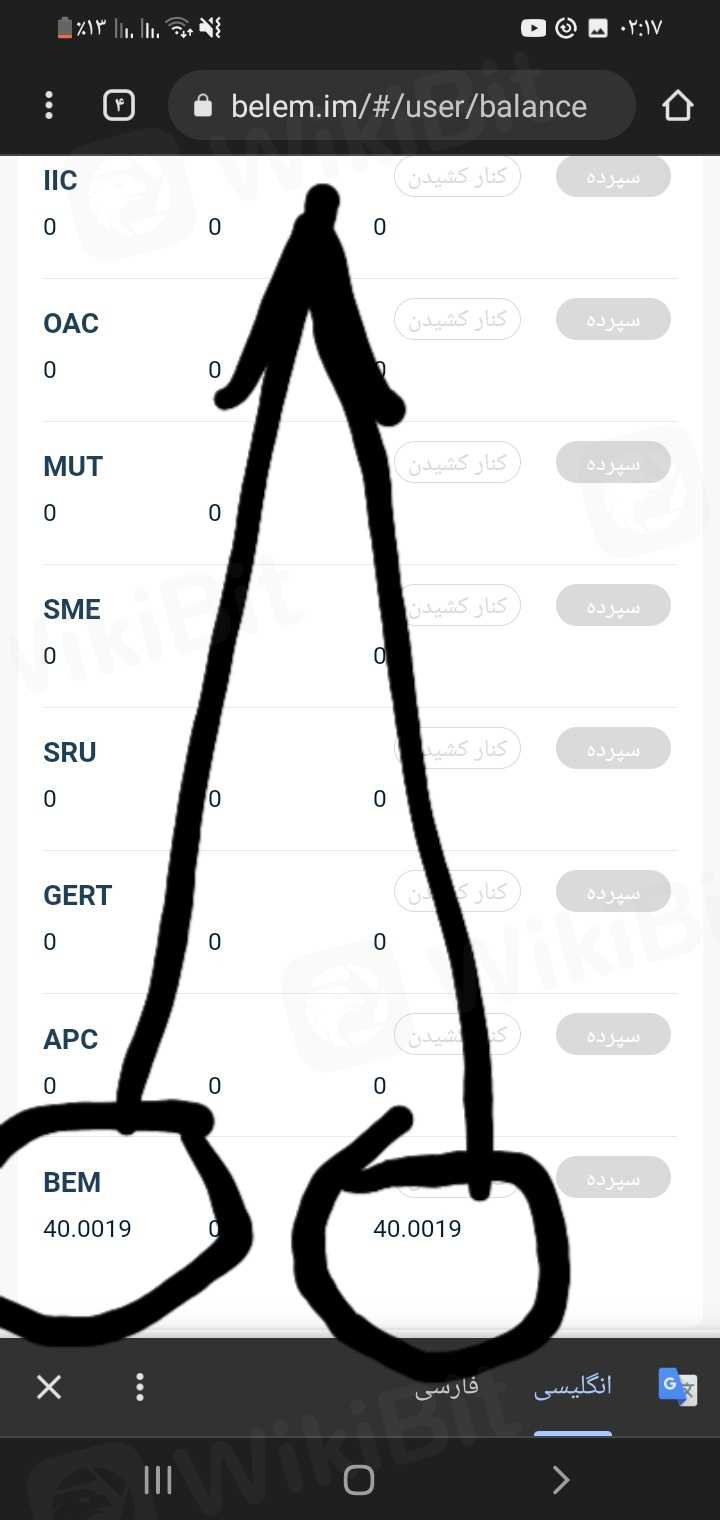Switch translation to فارسی

[x=447, y=1387]
